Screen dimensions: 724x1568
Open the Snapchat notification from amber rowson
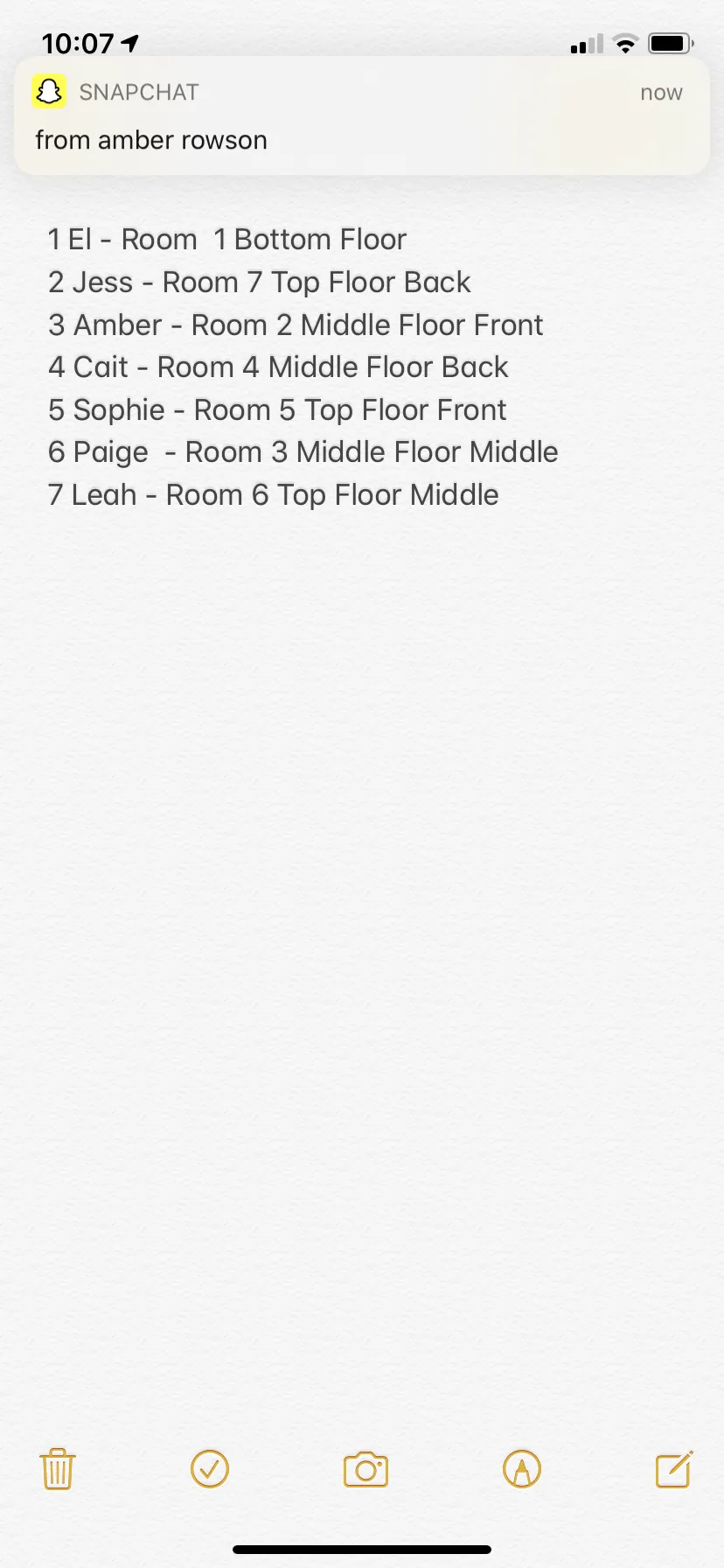[362, 115]
